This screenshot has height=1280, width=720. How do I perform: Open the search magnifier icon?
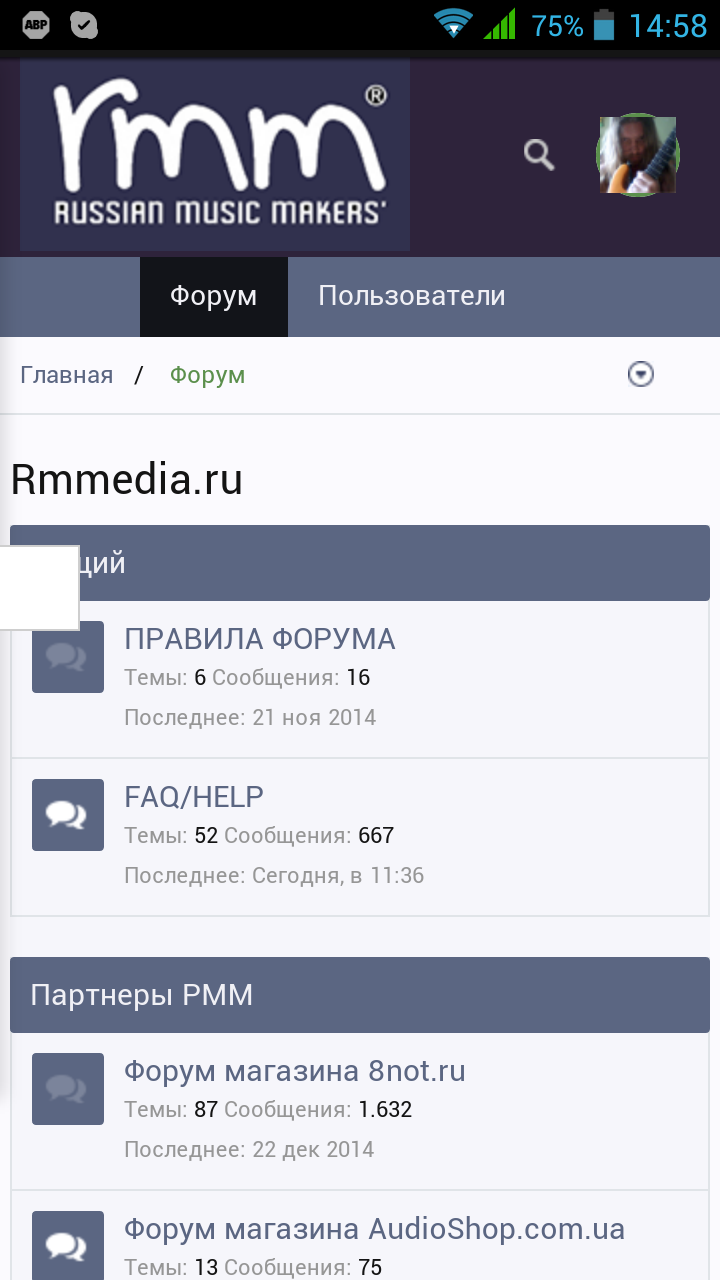click(539, 155)
